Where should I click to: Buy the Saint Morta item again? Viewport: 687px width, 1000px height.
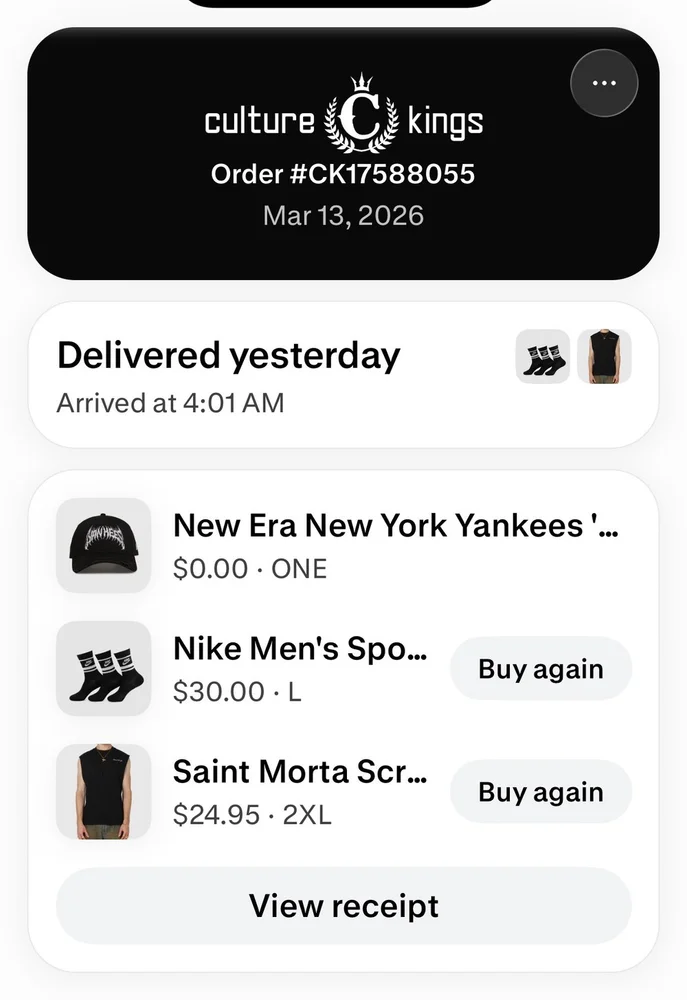[540, 792]
